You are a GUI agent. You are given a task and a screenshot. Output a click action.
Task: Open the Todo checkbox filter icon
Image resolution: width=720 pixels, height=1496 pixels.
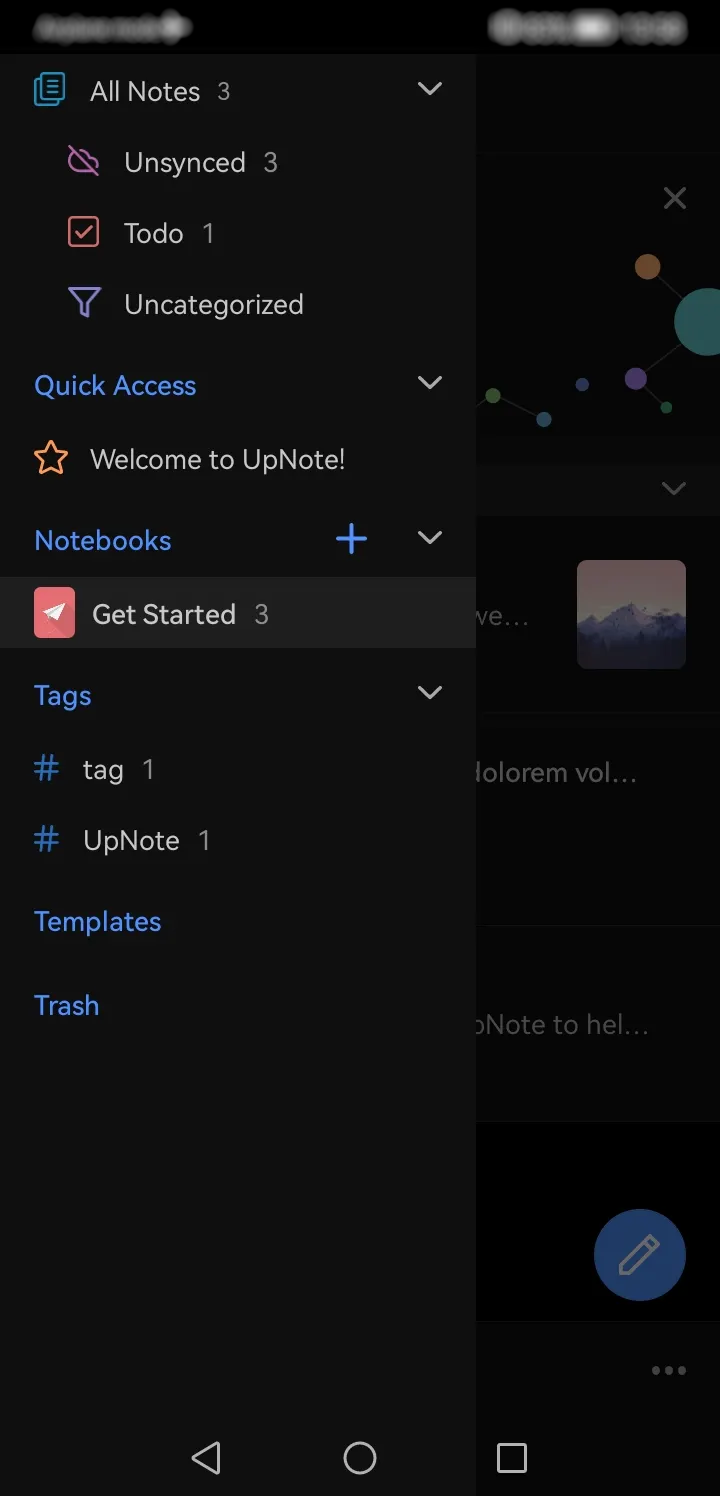tap(85, 232)
